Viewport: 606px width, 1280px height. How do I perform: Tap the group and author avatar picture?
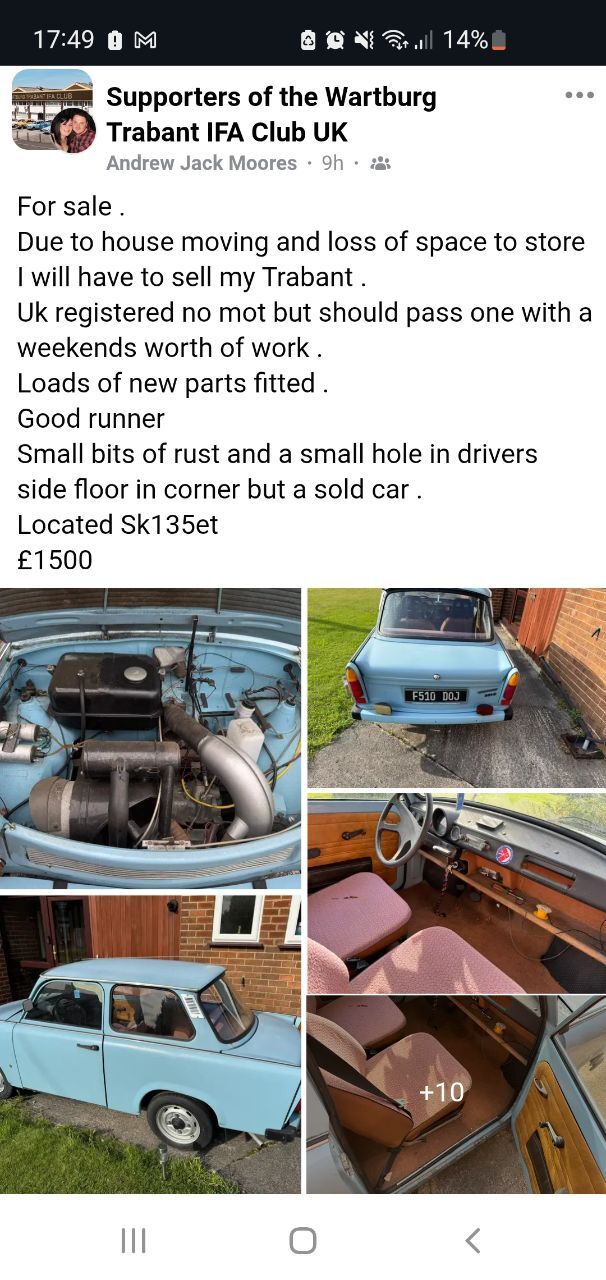tap(53, 110)
